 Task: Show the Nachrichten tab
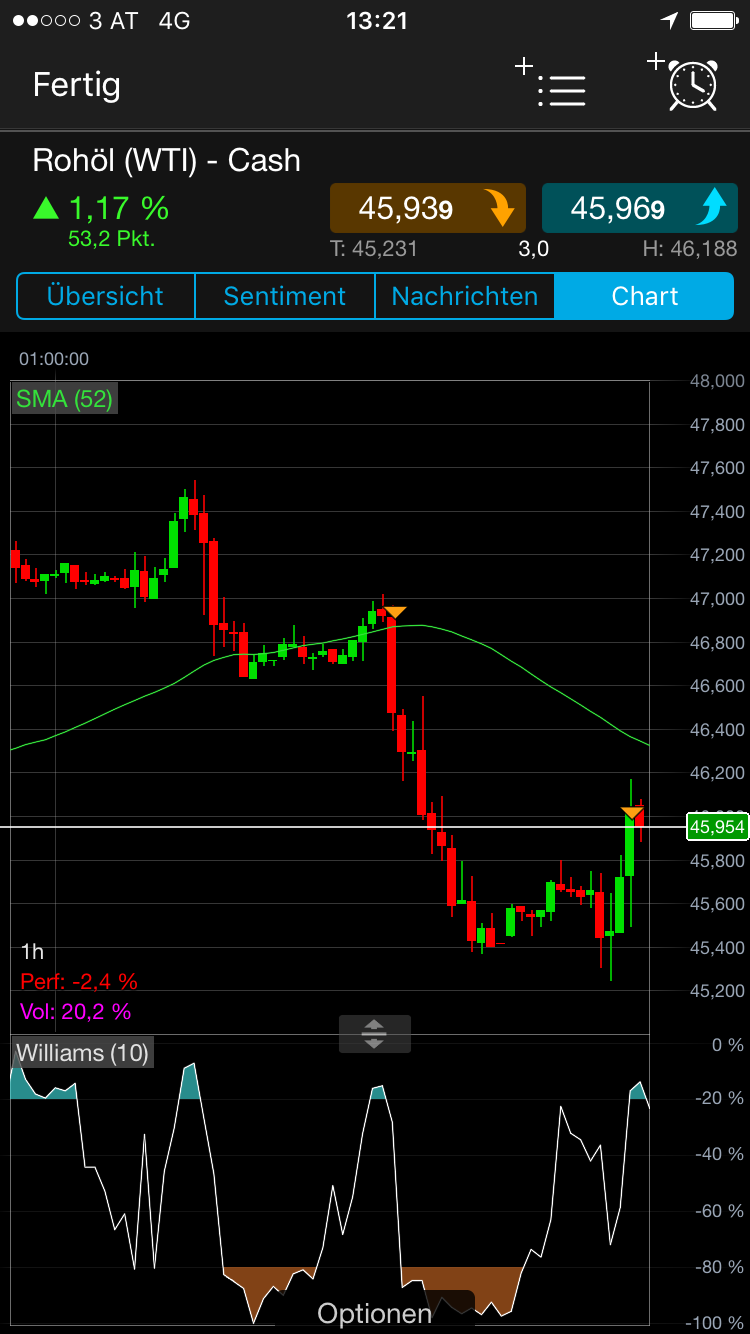(464, 296)
